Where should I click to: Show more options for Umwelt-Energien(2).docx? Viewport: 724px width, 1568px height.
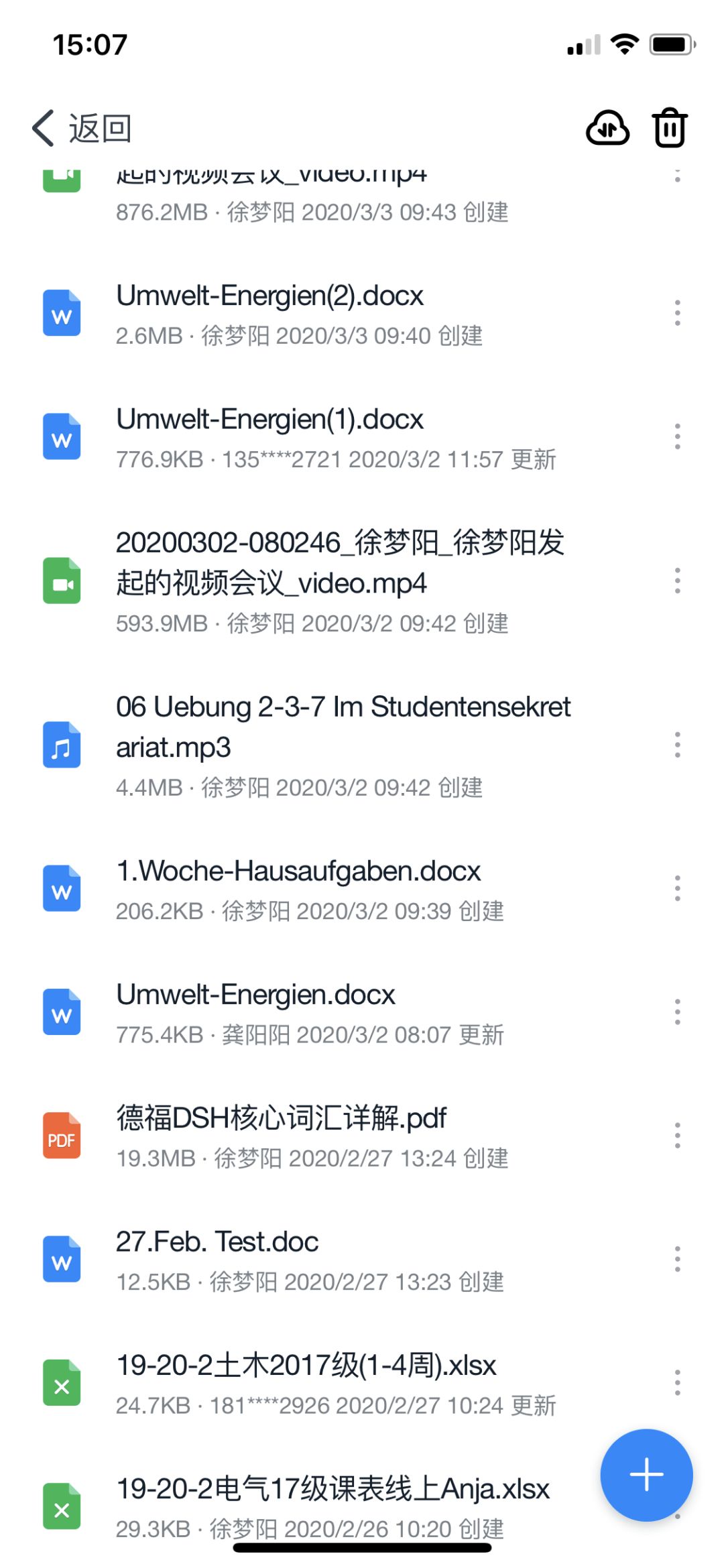[x=677, y=313]
